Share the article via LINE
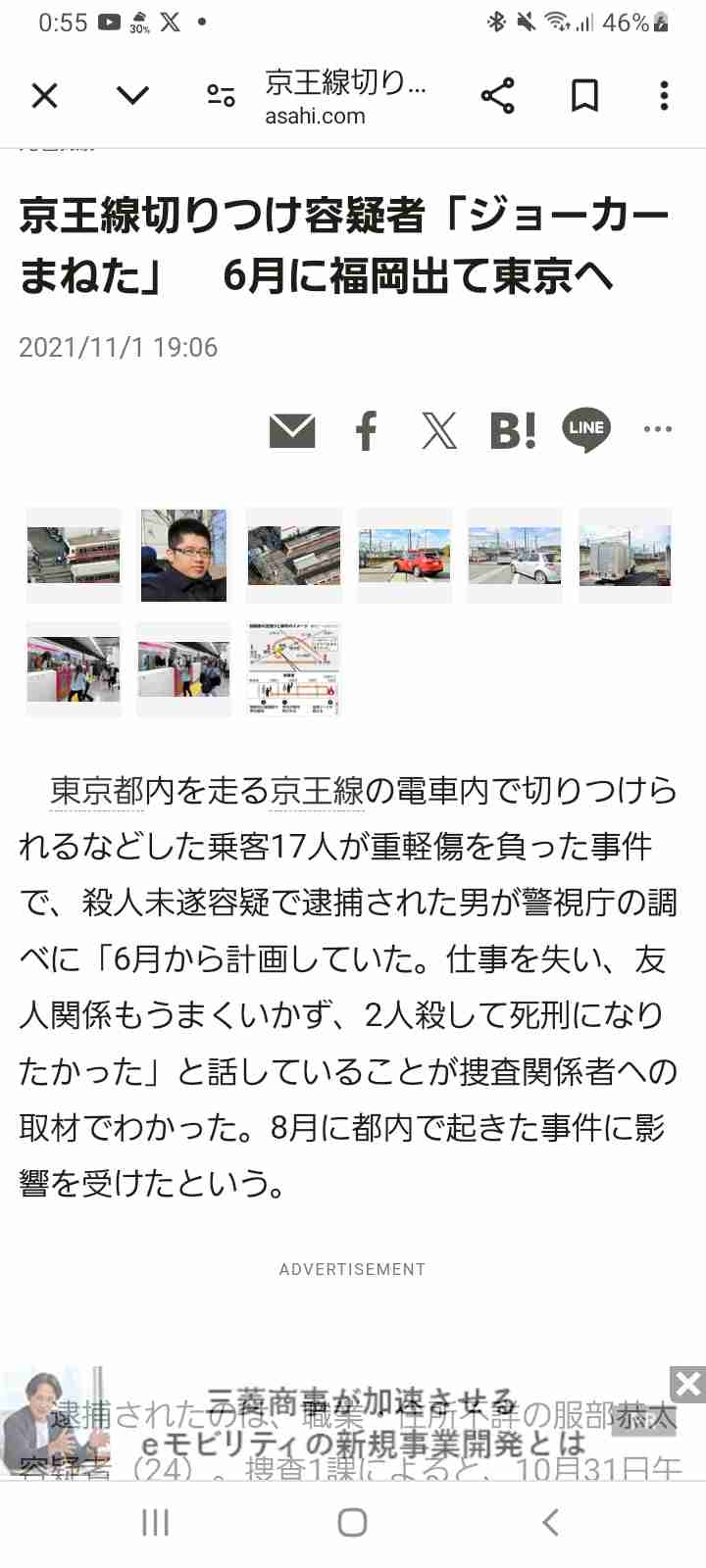 point(585,429)
